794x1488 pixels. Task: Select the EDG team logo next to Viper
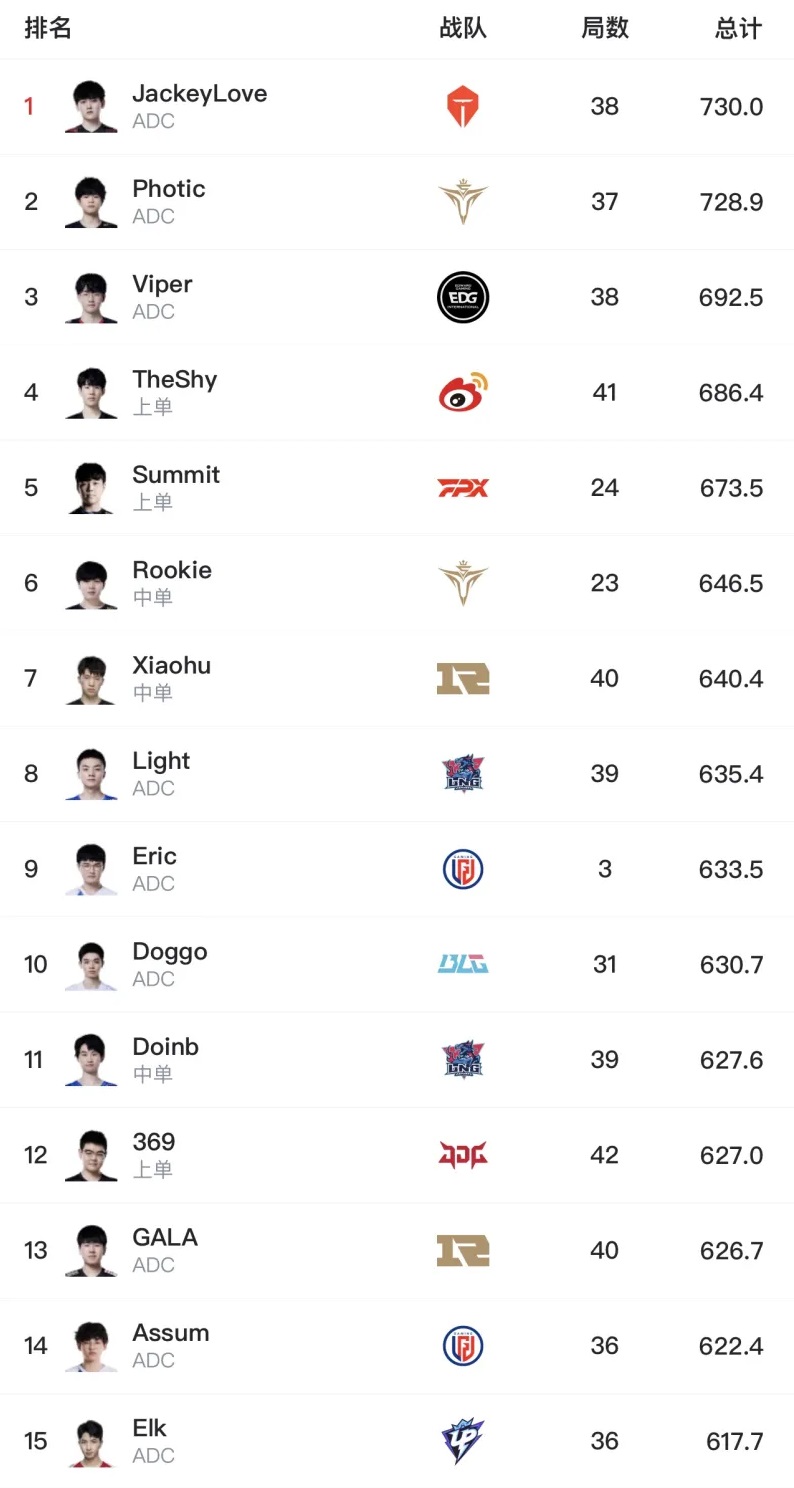pyautogui.click(x=461, y=297)
